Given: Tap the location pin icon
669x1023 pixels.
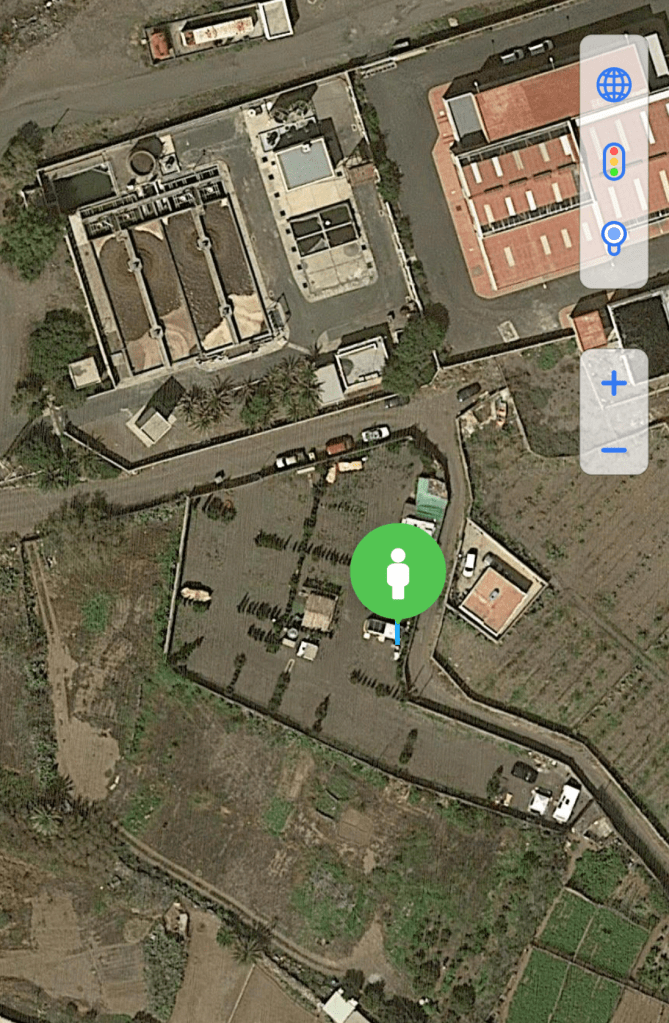Looking at the screenshot, I should click(x=613, y=238).
